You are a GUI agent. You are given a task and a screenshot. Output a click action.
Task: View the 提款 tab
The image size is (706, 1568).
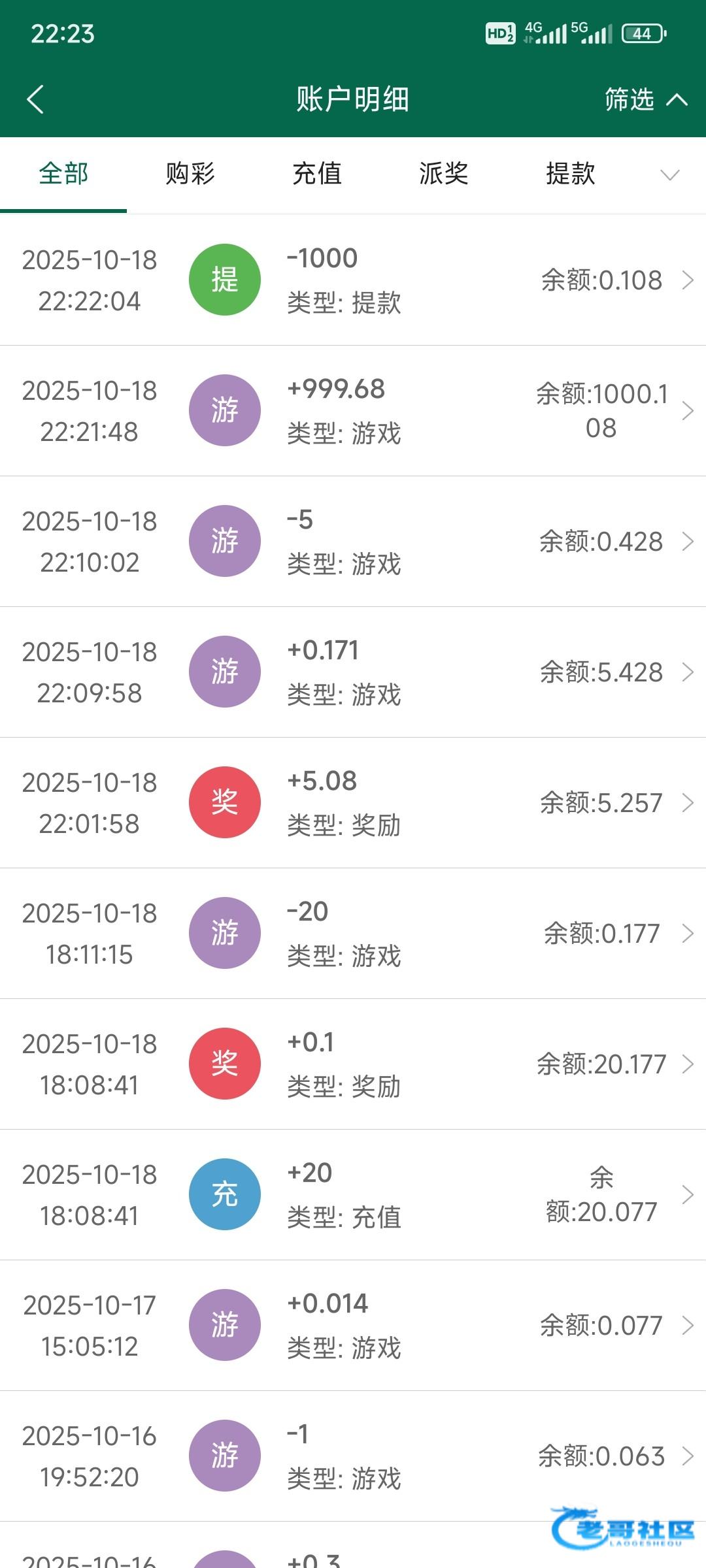571,174
